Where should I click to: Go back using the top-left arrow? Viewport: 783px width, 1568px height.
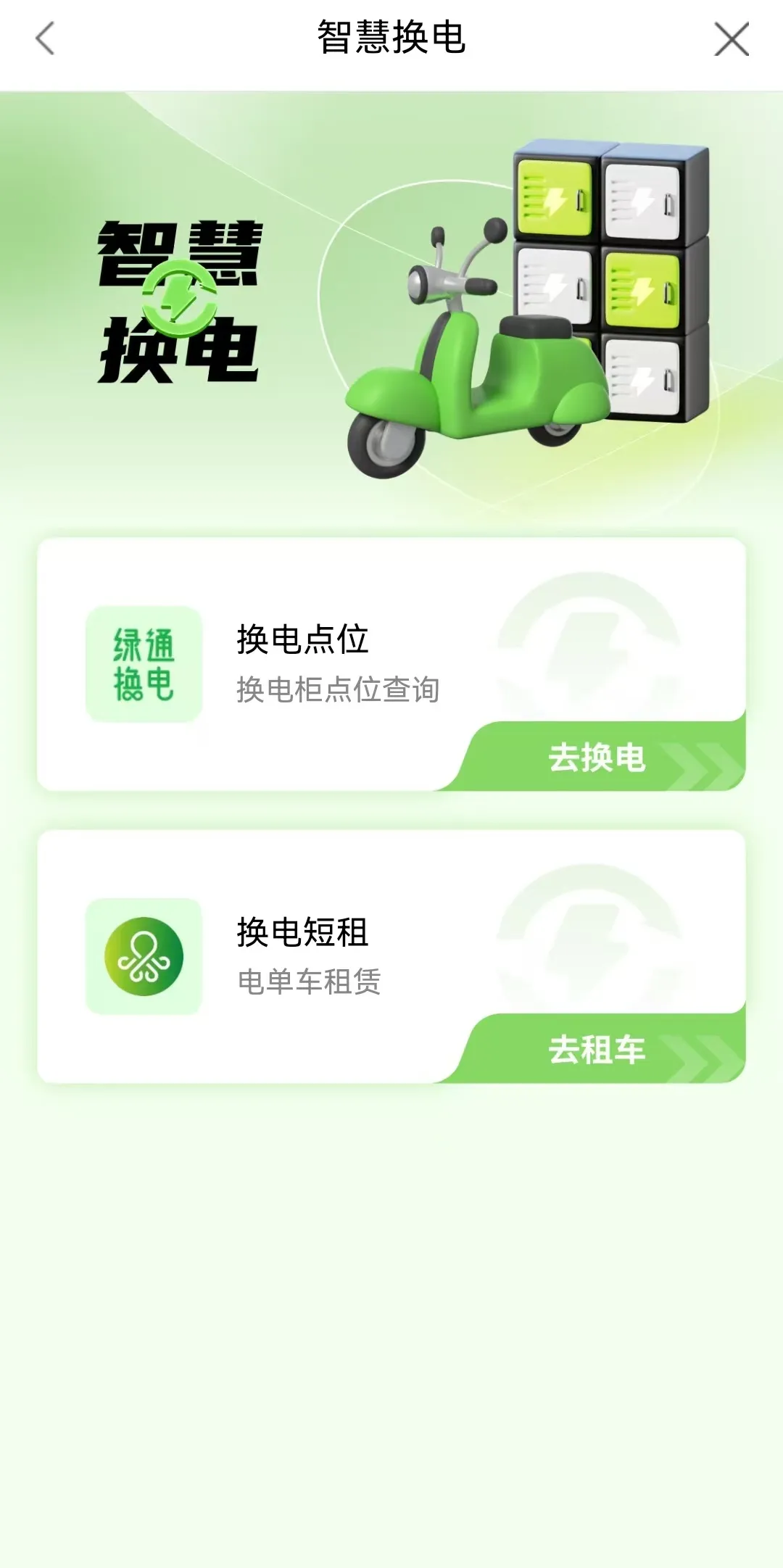coord(45,38)
